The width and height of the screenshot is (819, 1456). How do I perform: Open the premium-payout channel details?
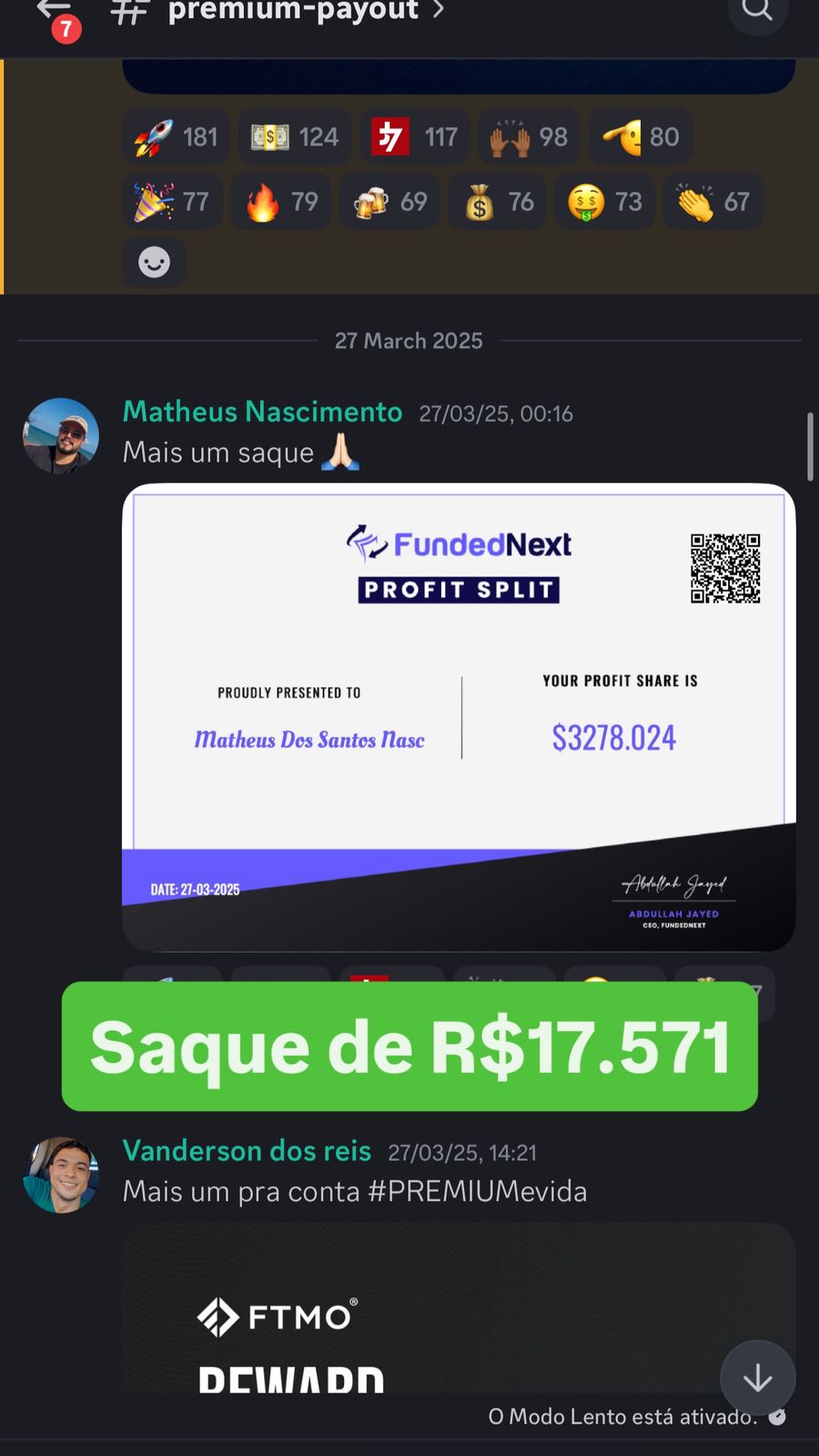coord(293,11)
